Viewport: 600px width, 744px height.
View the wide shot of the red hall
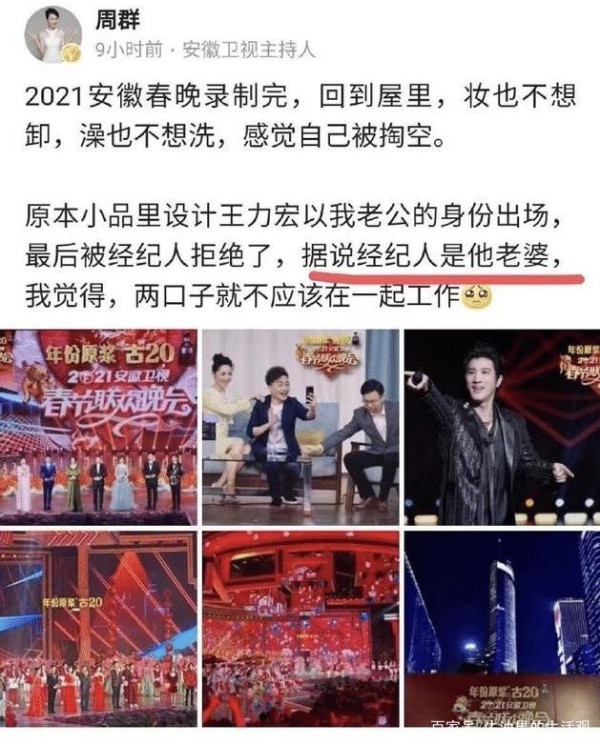[x=300, y=628]
